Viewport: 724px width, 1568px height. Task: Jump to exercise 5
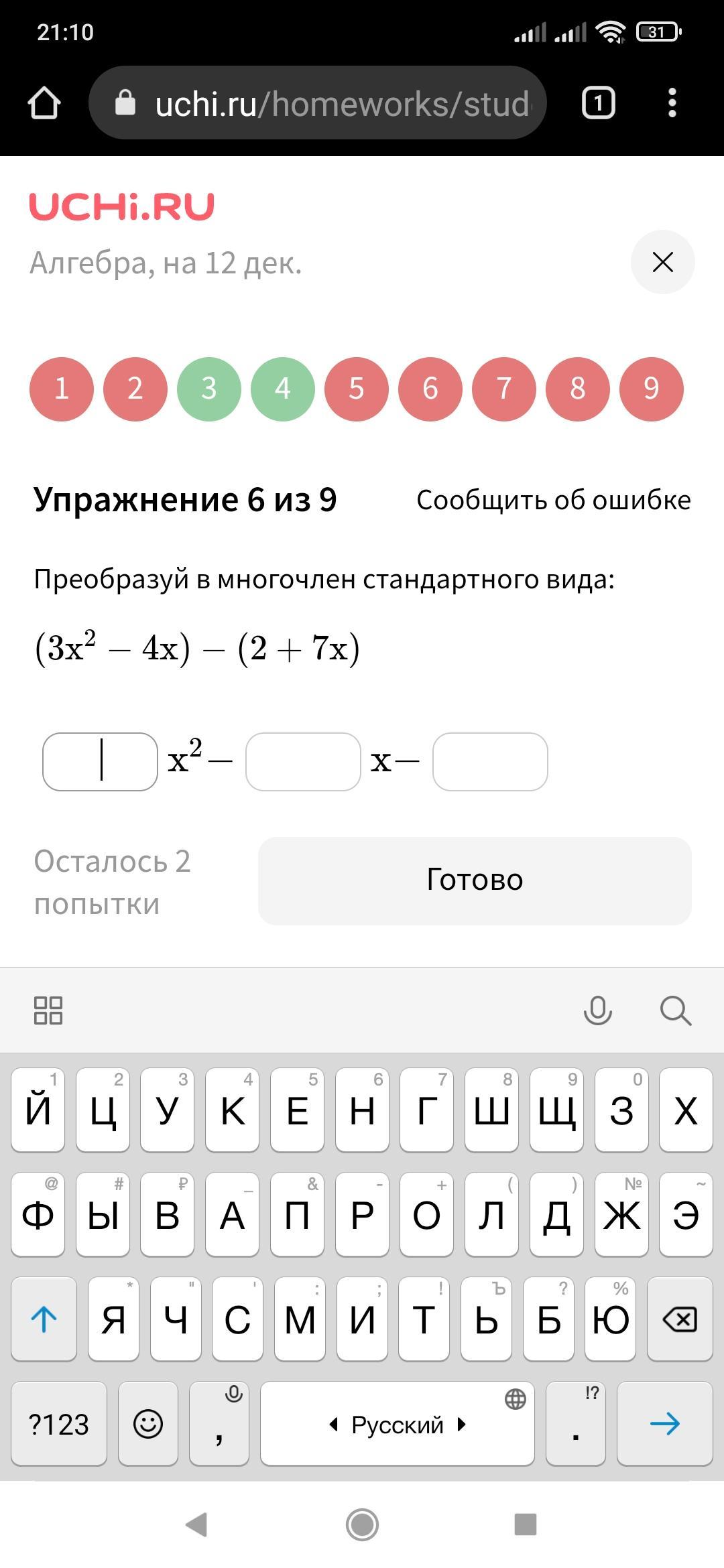357,389
